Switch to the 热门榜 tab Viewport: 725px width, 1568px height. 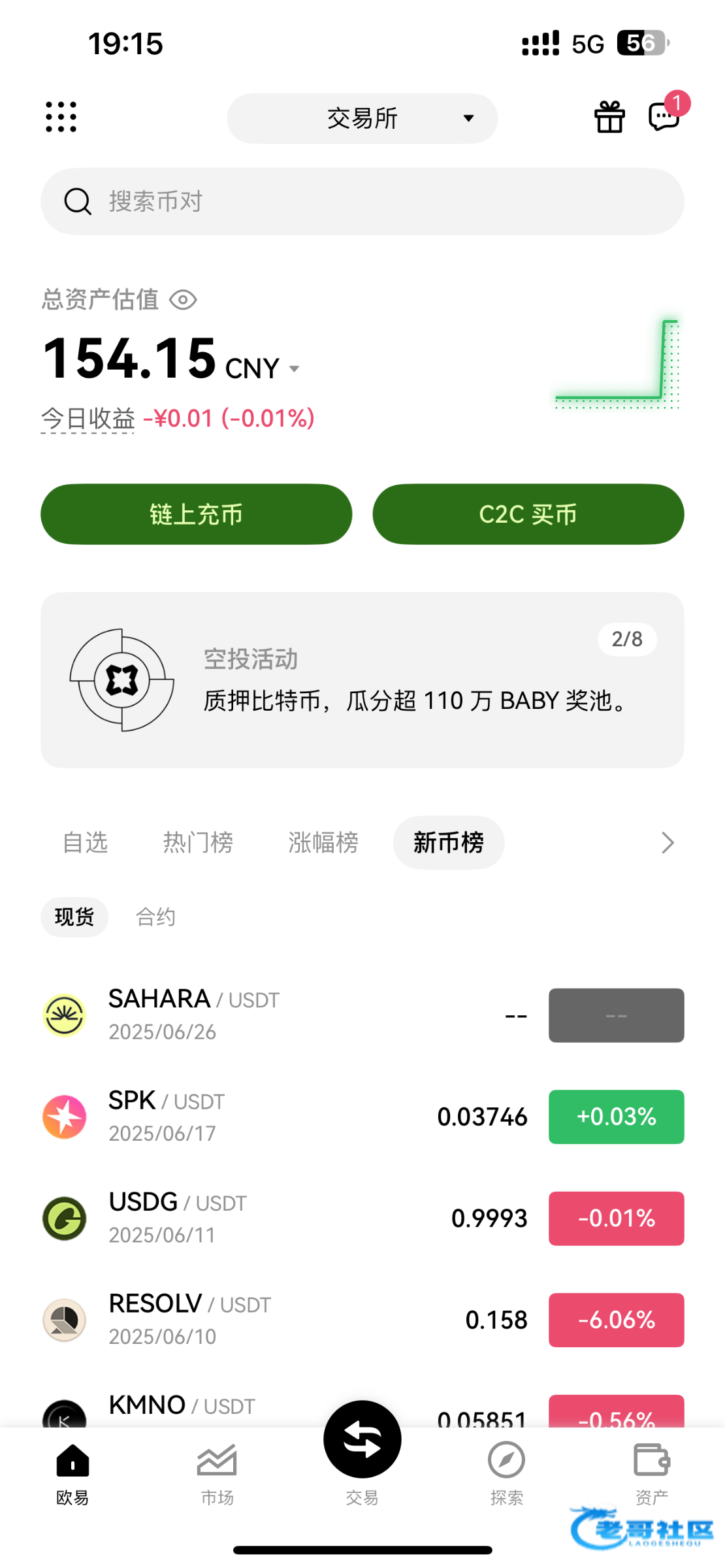coord(198,843)
